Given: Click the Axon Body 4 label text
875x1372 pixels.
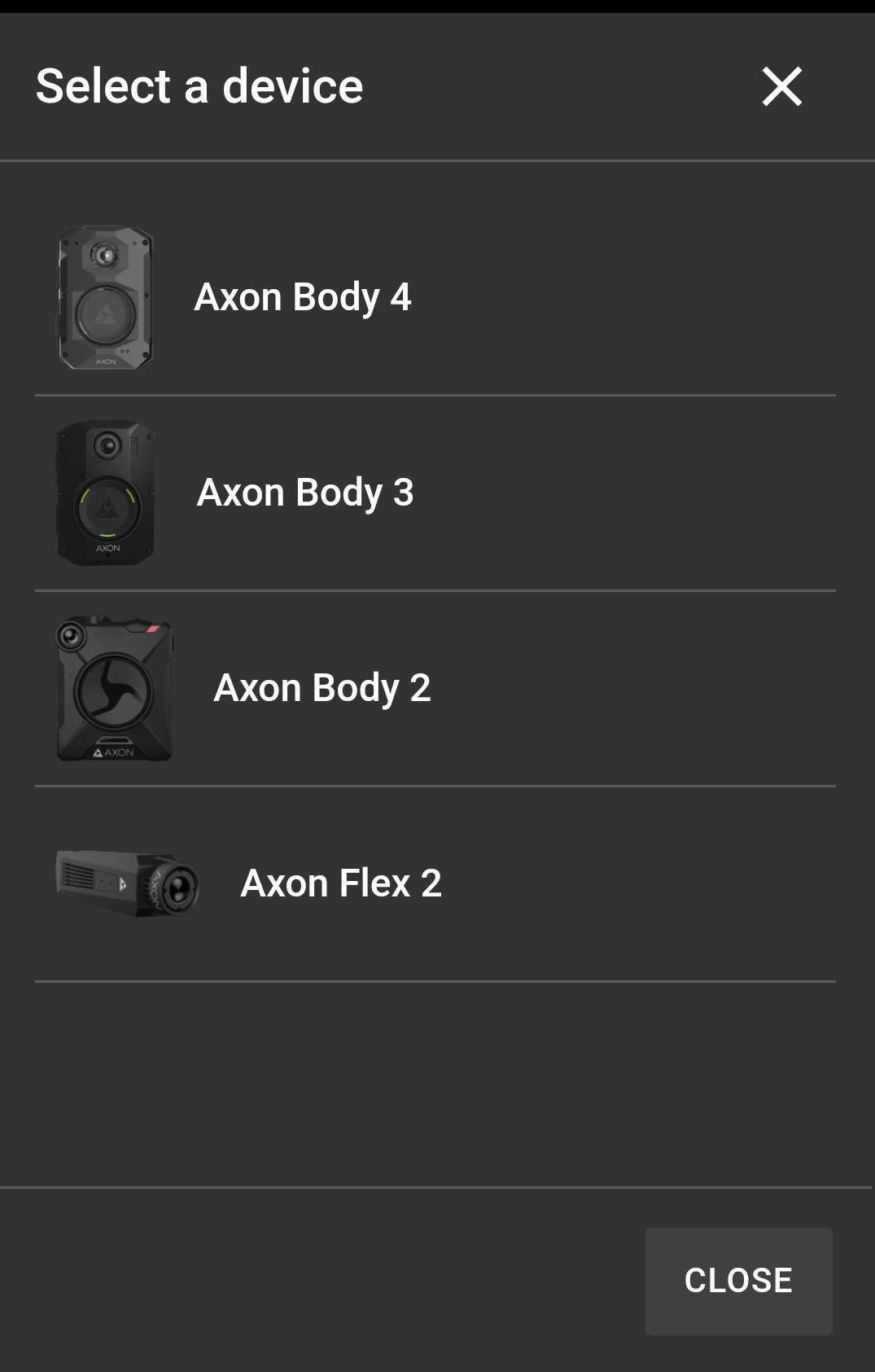Looking at the screenshot, I should (x=304, y=297).
